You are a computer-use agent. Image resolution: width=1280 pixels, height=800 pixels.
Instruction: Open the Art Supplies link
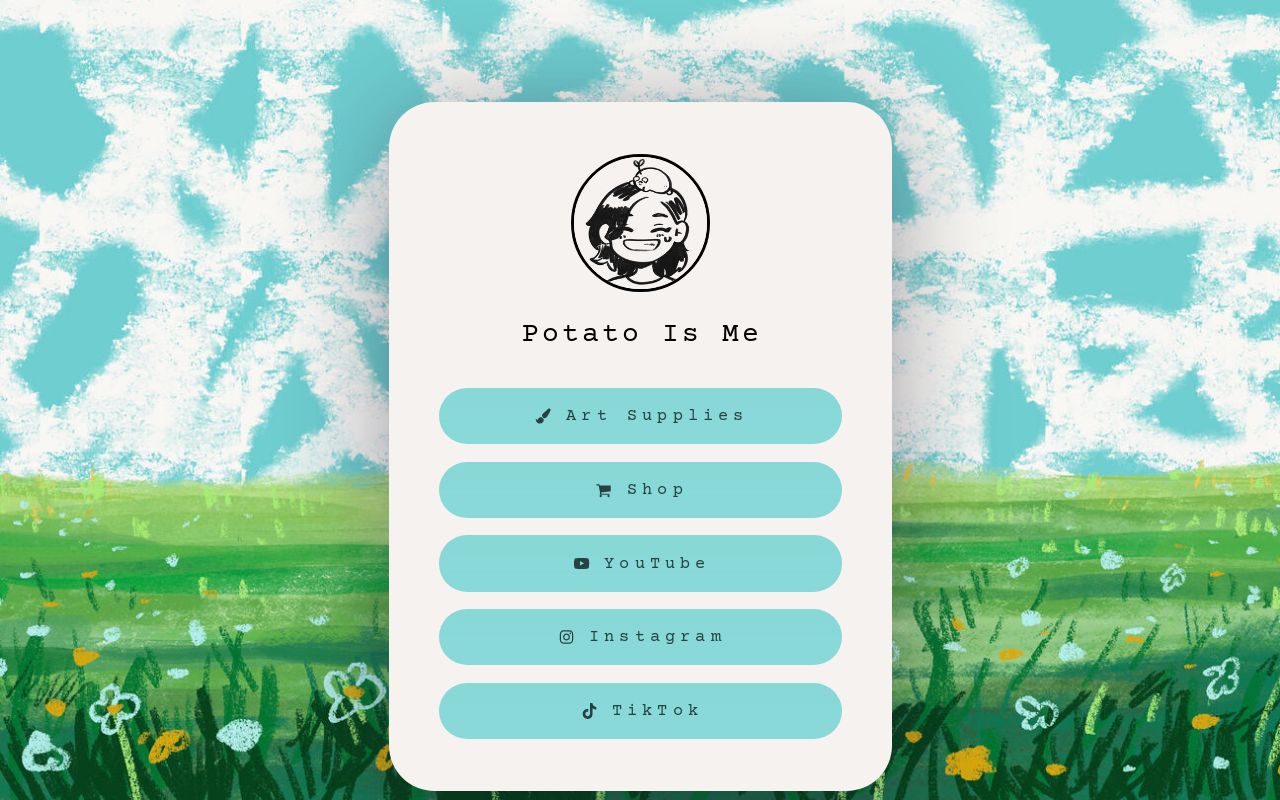[x=640, y=416]
